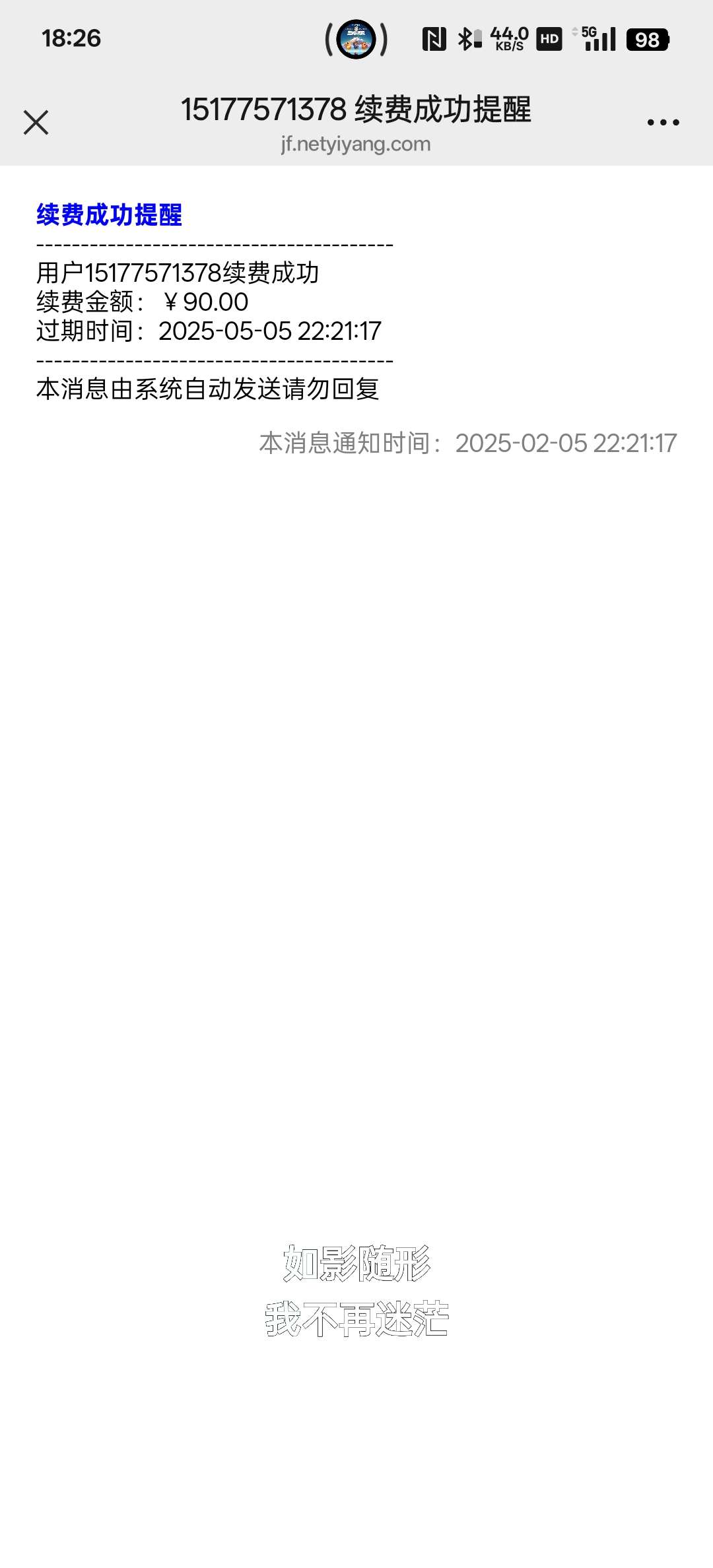Open the three-dot more options menu
The image size is (713, 1568).
(663, 123)
